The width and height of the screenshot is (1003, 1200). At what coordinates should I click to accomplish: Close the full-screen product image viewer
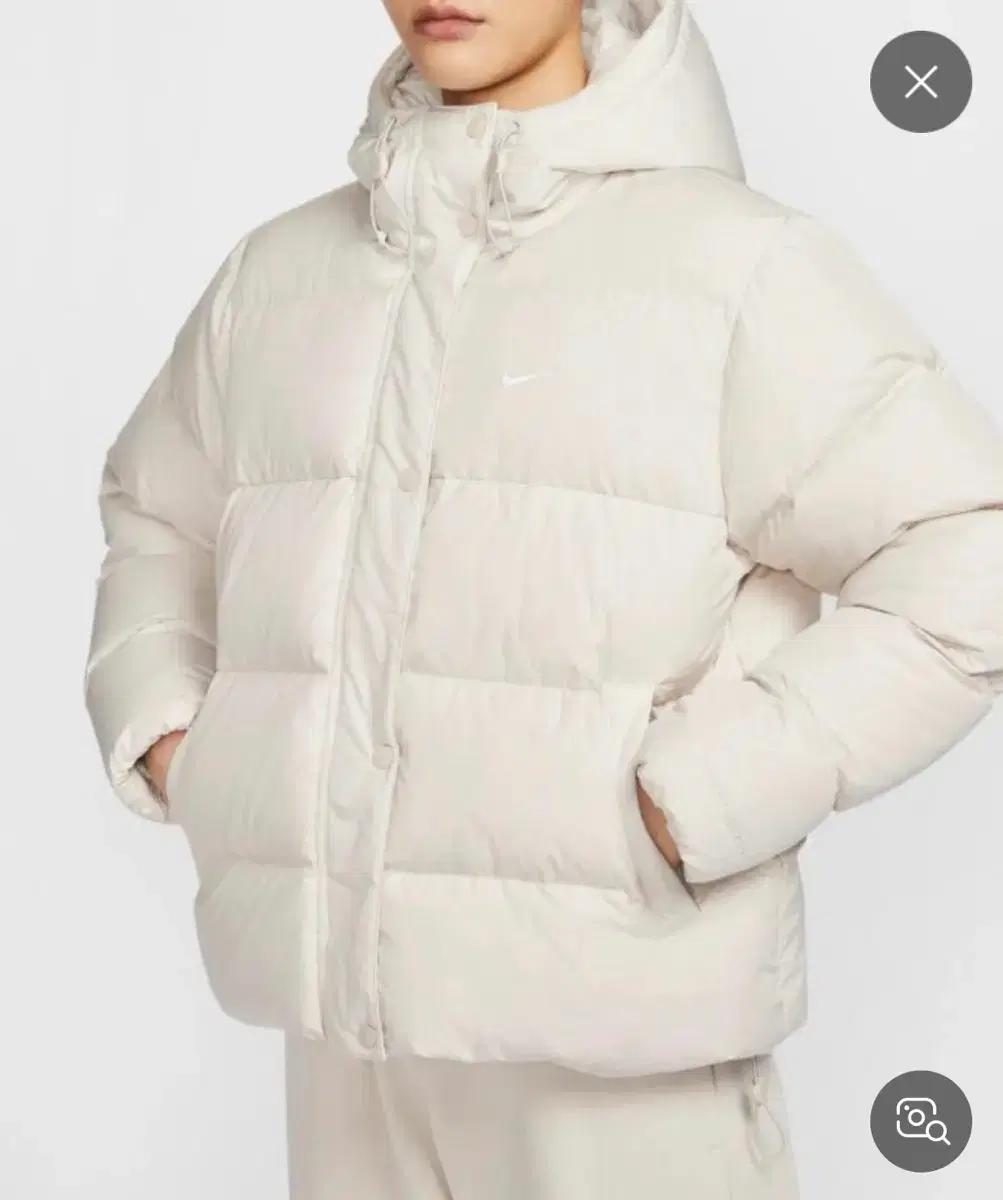(x=920, y=82)
